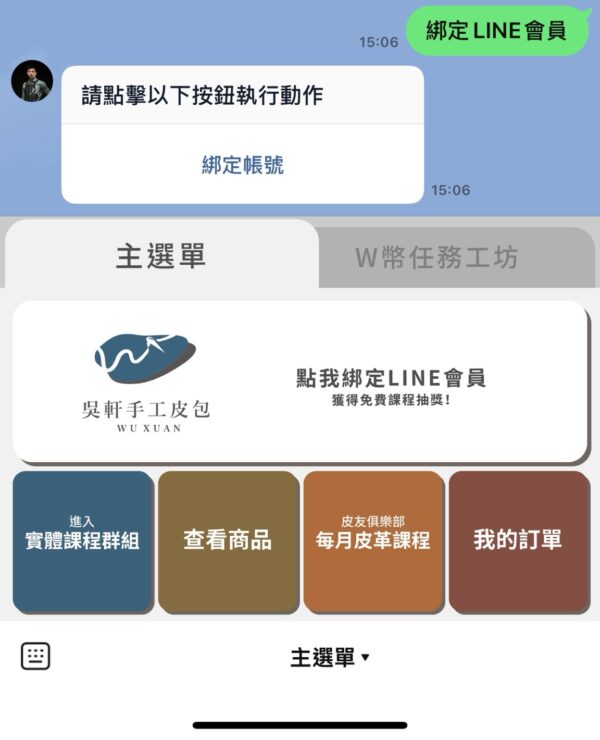The width and height of the screenshot is (600, 740).
Task: Switch to keyboard input icon
Action: tap(36, 656)
